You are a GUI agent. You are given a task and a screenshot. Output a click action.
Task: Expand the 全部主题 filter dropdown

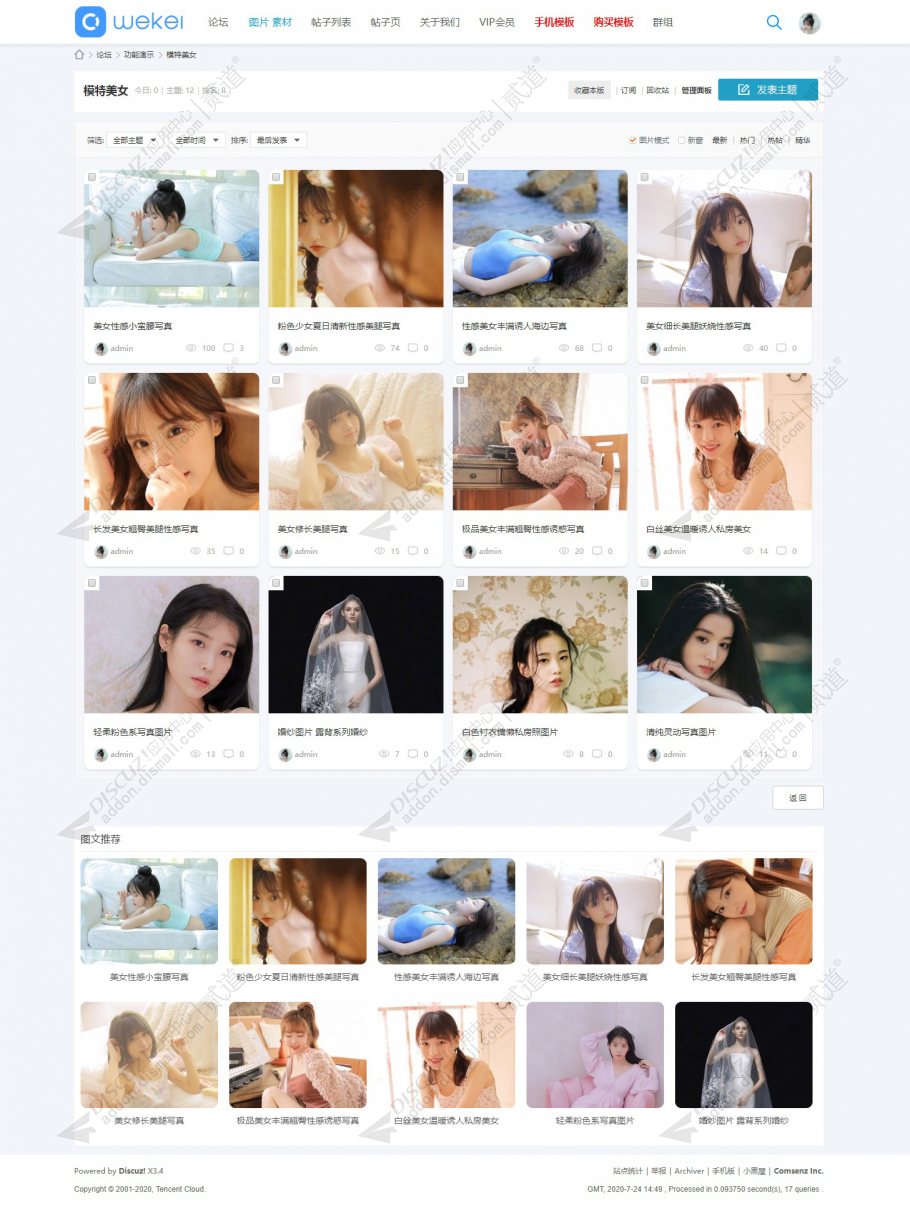point(134,141)
